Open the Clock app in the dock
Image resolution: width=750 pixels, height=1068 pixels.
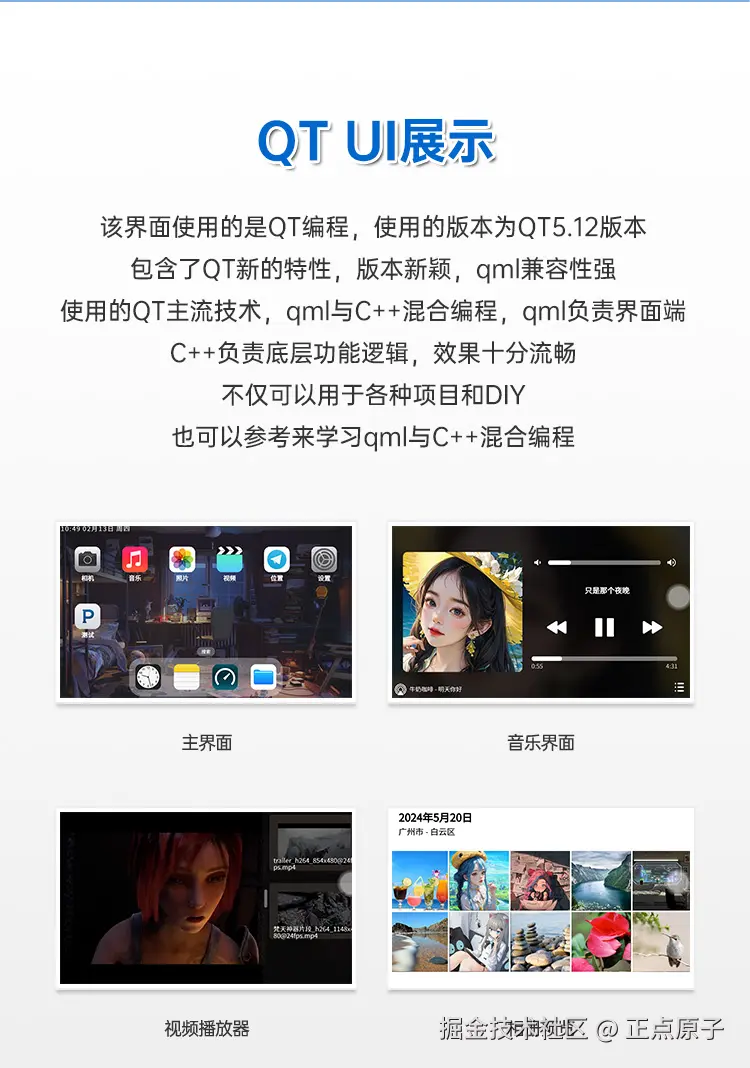tap(147, 677)
